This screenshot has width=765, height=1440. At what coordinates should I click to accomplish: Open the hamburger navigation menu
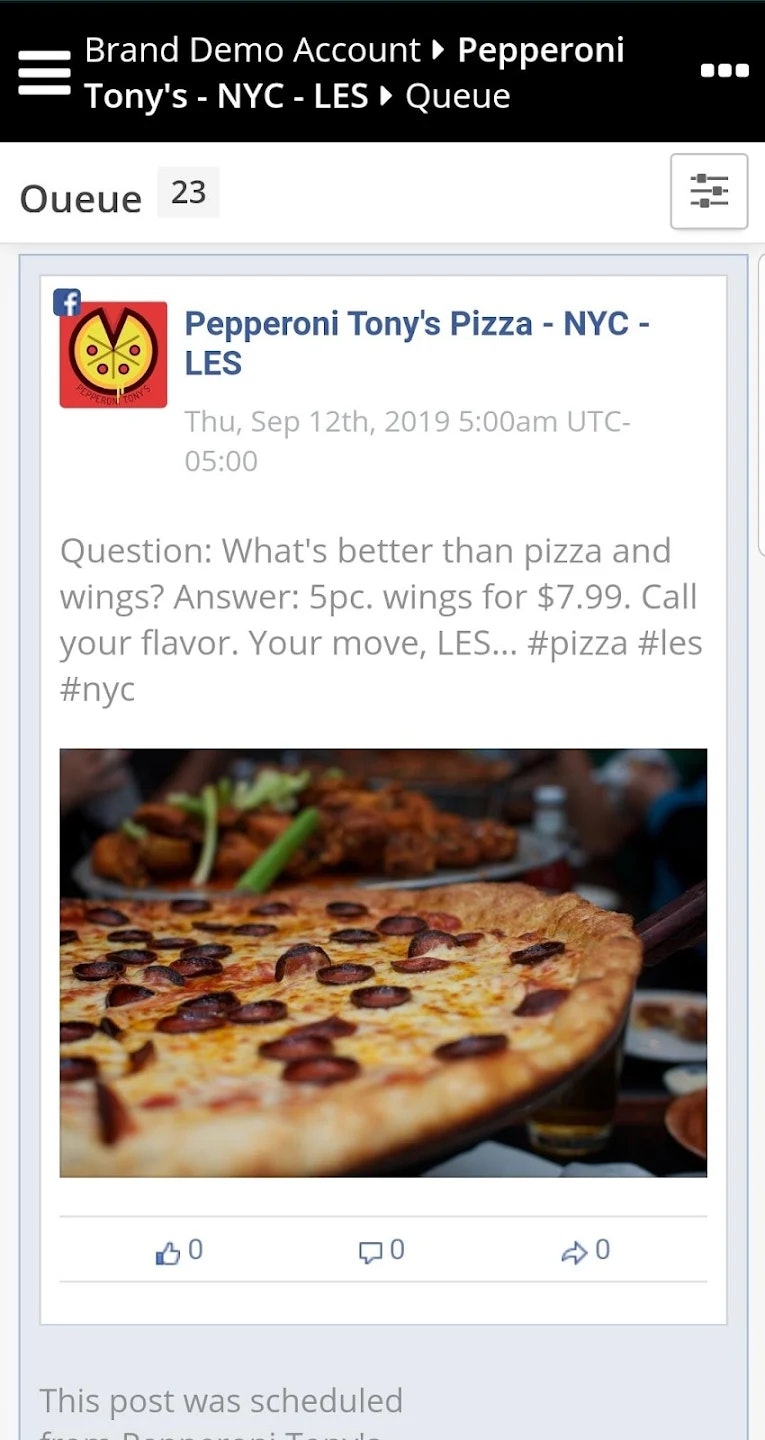pos(44,72)
